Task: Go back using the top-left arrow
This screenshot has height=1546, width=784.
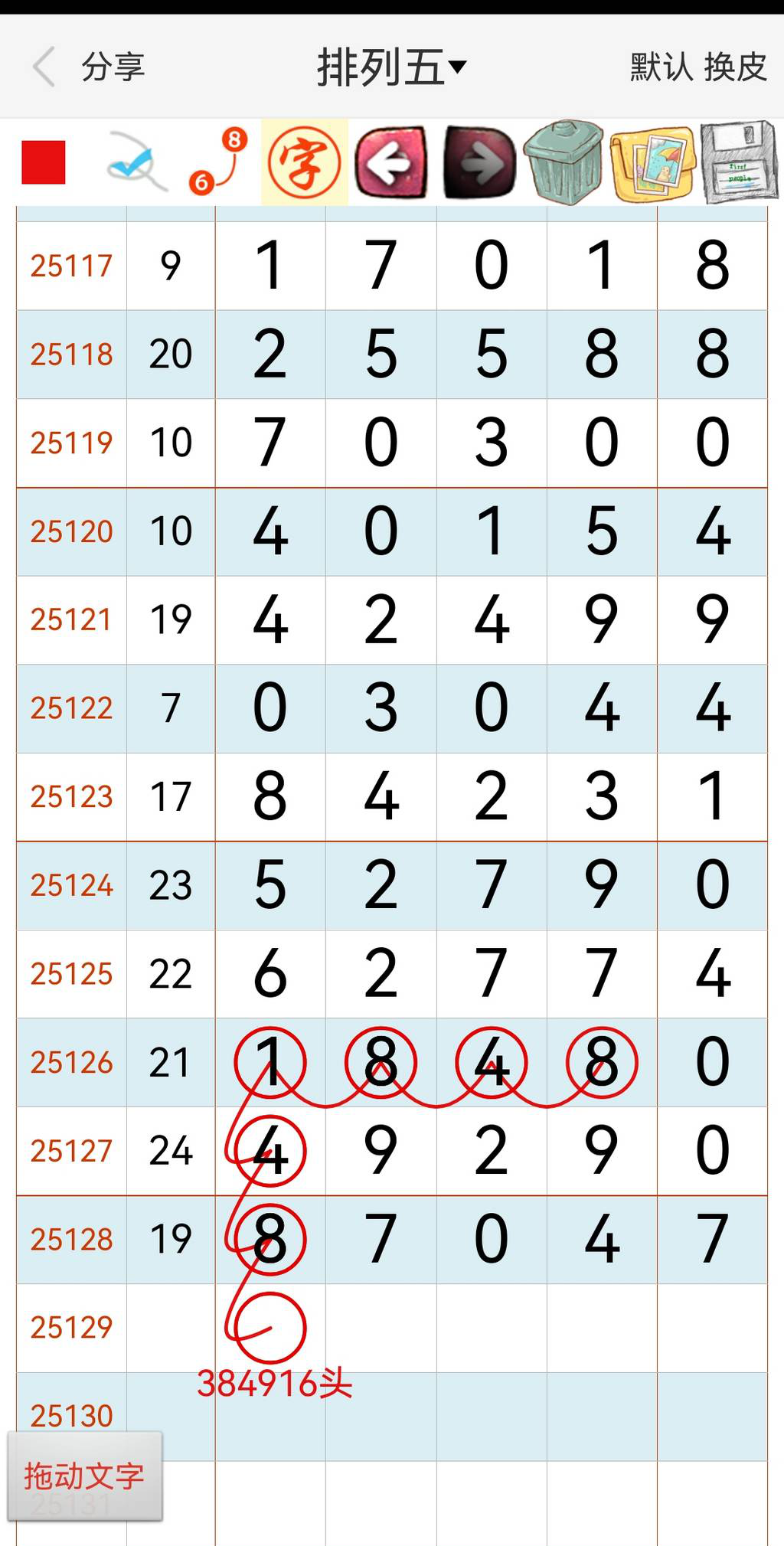Action: pyautogui.click(x=44, y=67)
